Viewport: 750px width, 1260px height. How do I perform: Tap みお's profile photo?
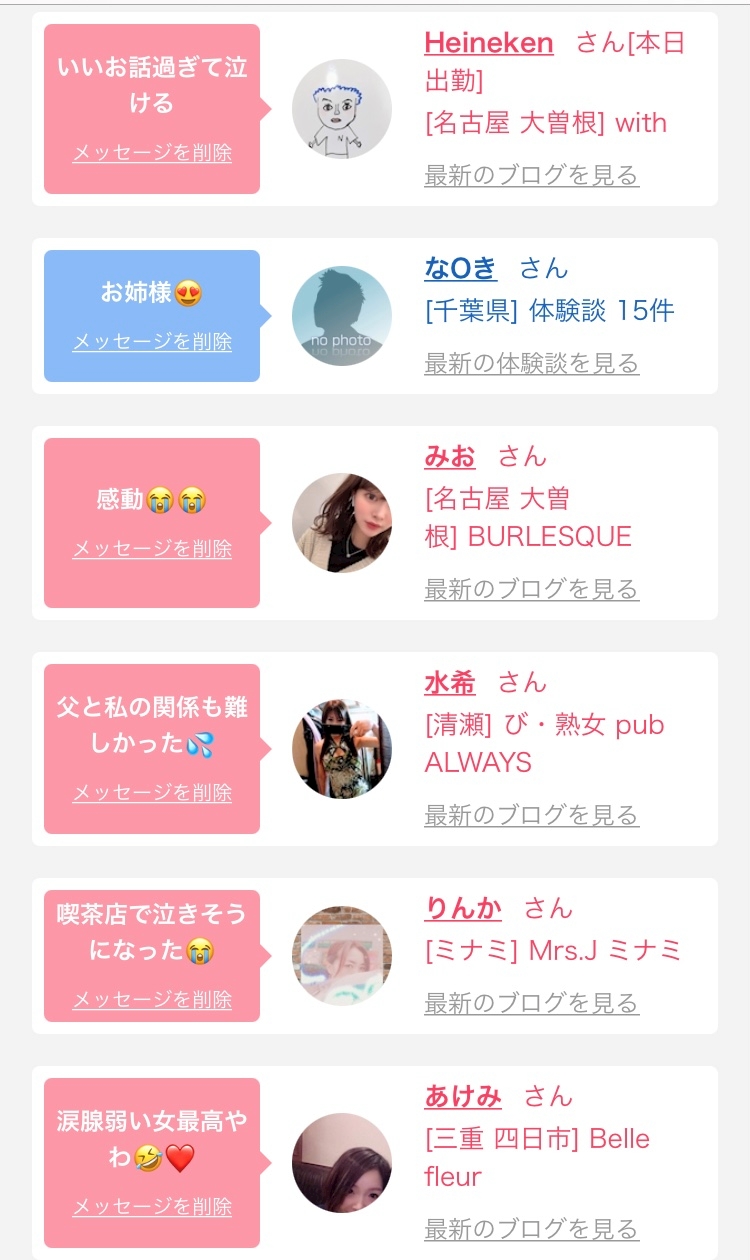pyautogui.click(x=342, y=523)
